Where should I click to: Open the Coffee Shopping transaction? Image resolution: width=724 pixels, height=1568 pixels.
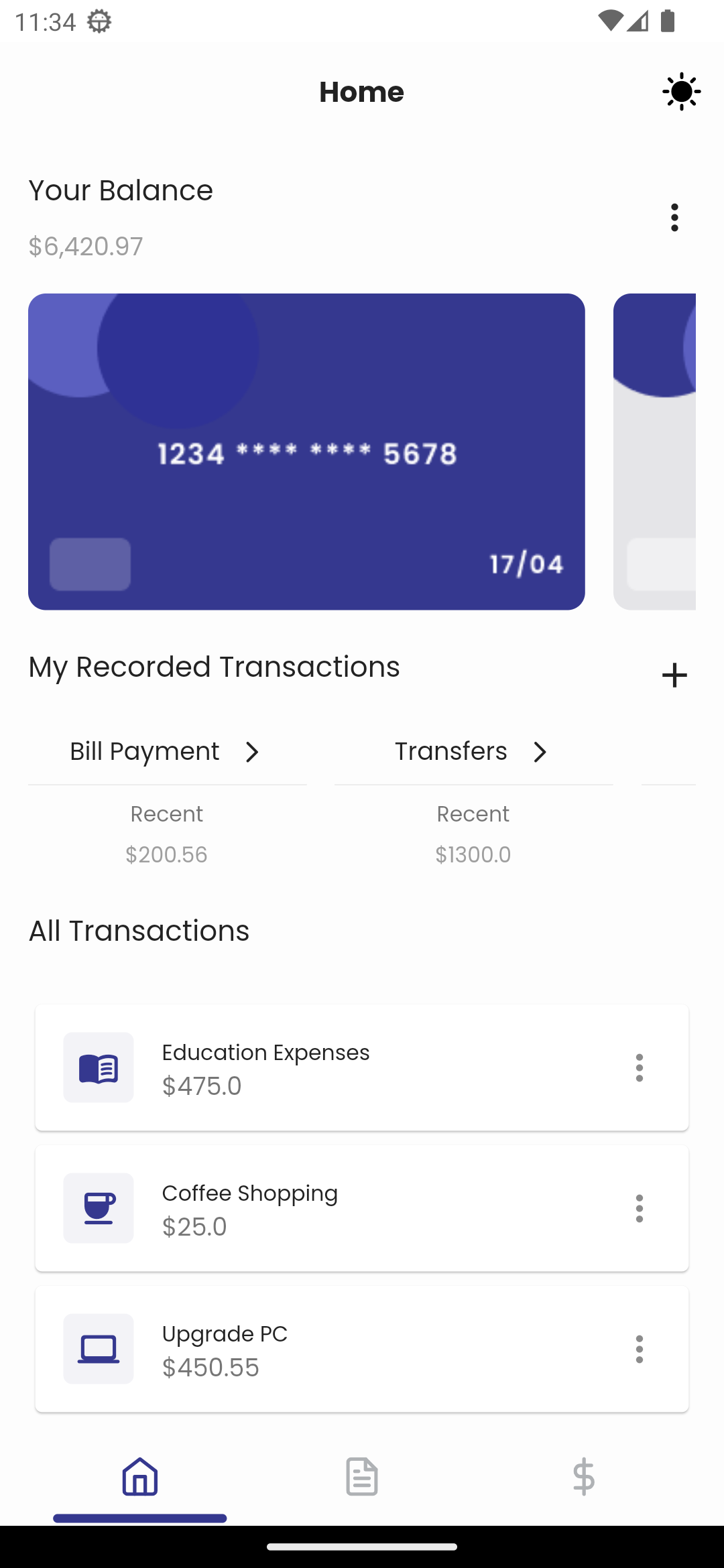pyautogui.click(x=362, y=1208)
